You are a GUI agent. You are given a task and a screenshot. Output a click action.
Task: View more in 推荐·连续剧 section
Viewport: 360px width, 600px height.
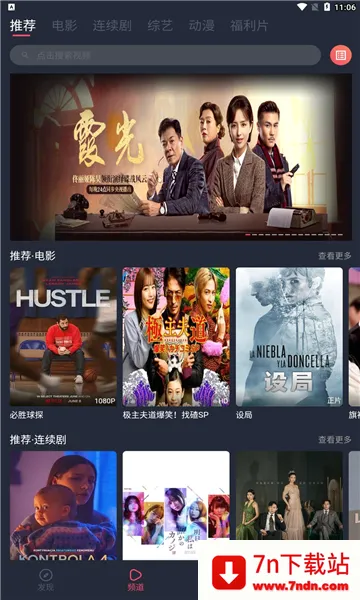pyautogui.click(x=334, y=440)
